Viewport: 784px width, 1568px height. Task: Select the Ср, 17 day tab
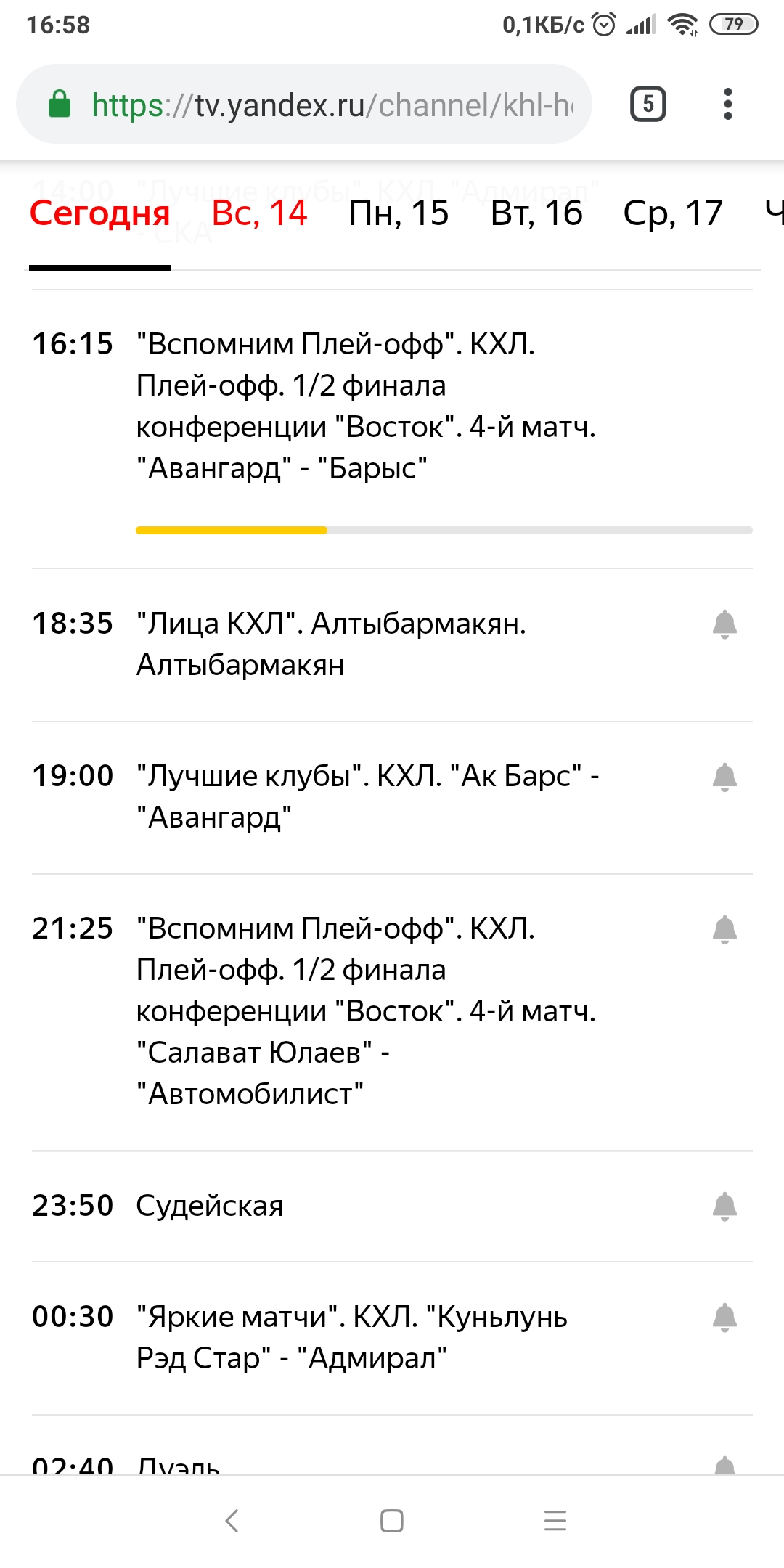coord(673,213)
